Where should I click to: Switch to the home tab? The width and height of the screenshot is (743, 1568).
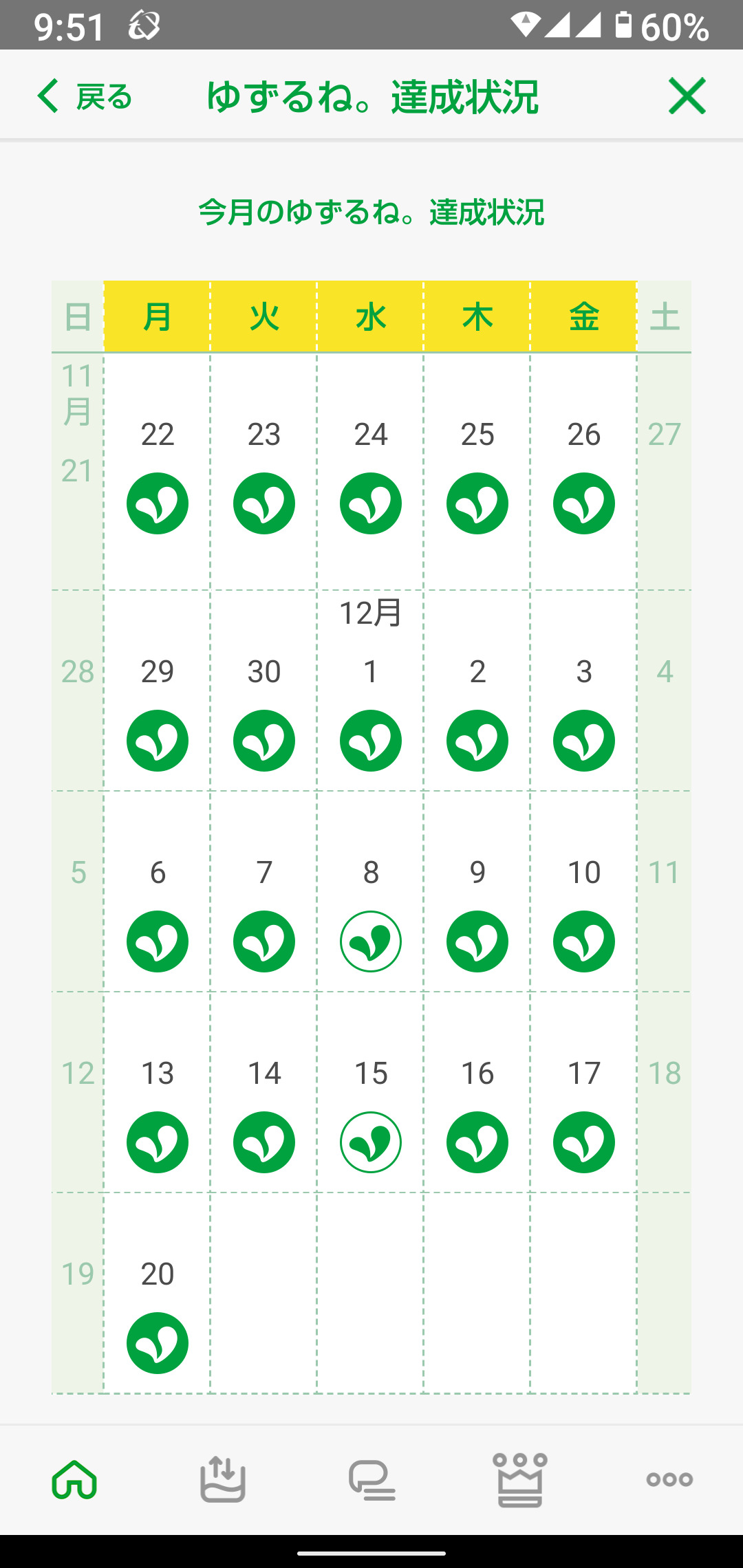click(74, 1479)
